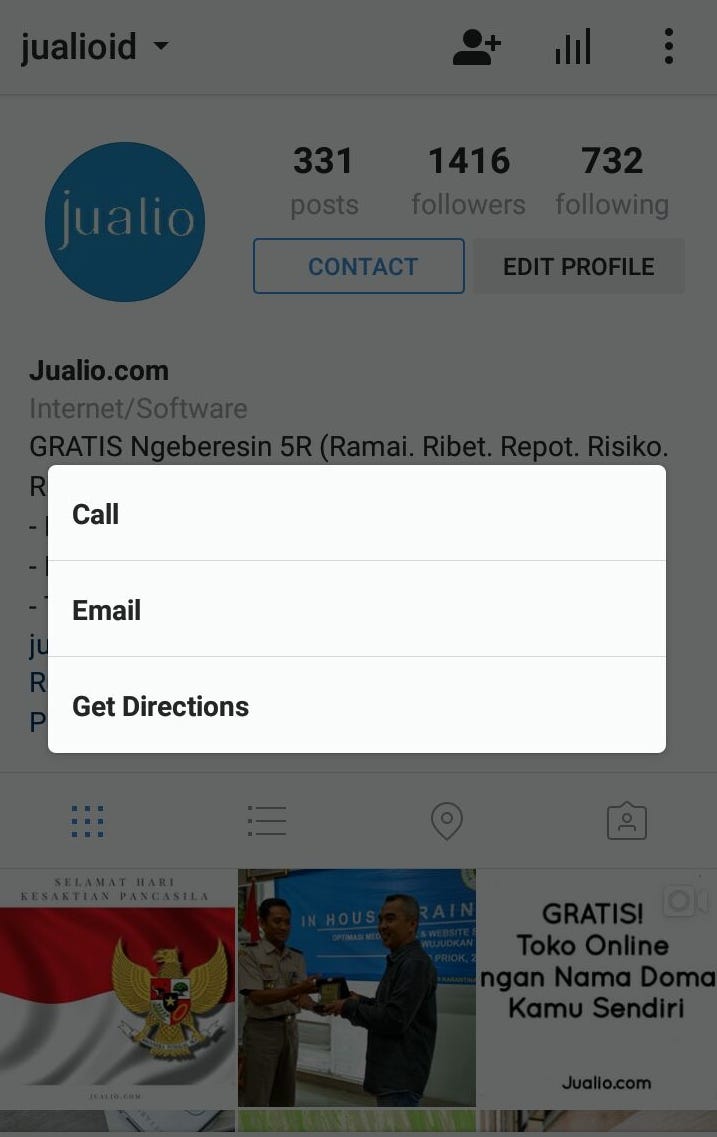Choose Email from the contact menu
The image size is (717, 1137).
click(x=356, y=610)
